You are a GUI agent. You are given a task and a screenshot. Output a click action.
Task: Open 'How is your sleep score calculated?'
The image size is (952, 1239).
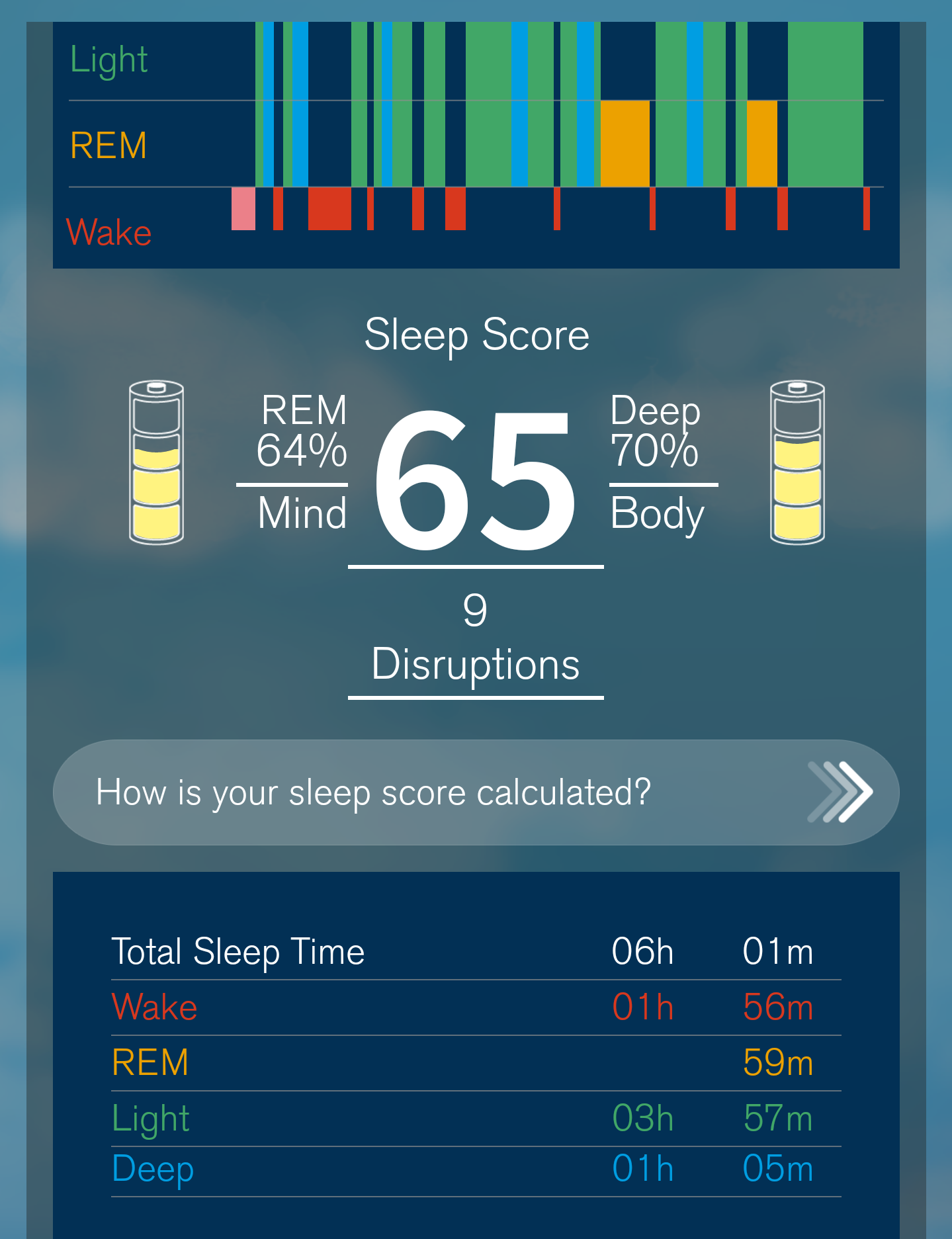click(x=476, y=792)
